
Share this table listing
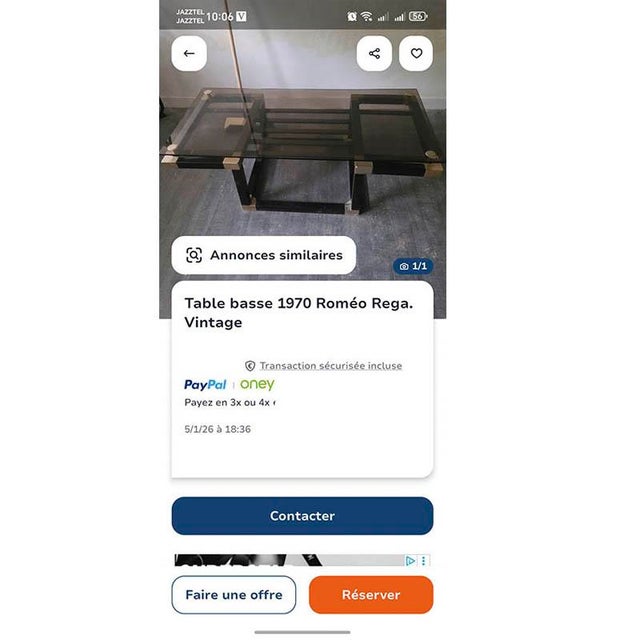tap(374, 54)
